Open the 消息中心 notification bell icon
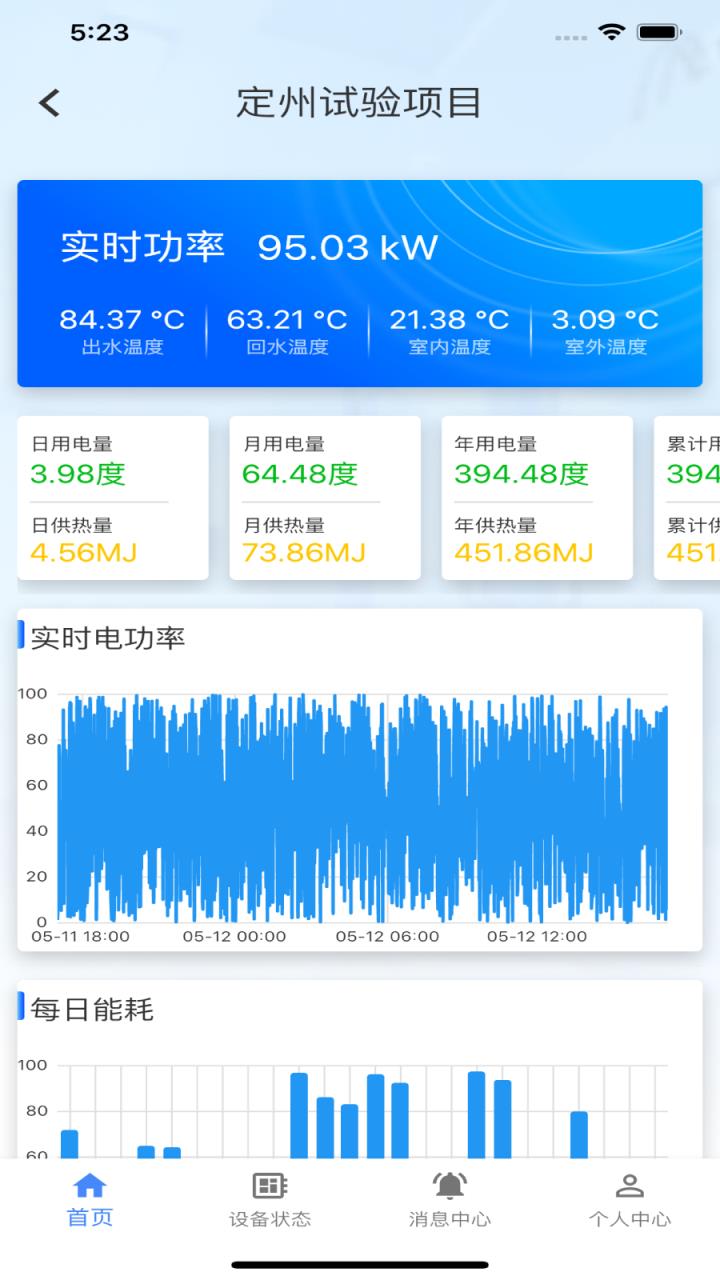This screenshot has height=1280, width=720. (450, 1187)
